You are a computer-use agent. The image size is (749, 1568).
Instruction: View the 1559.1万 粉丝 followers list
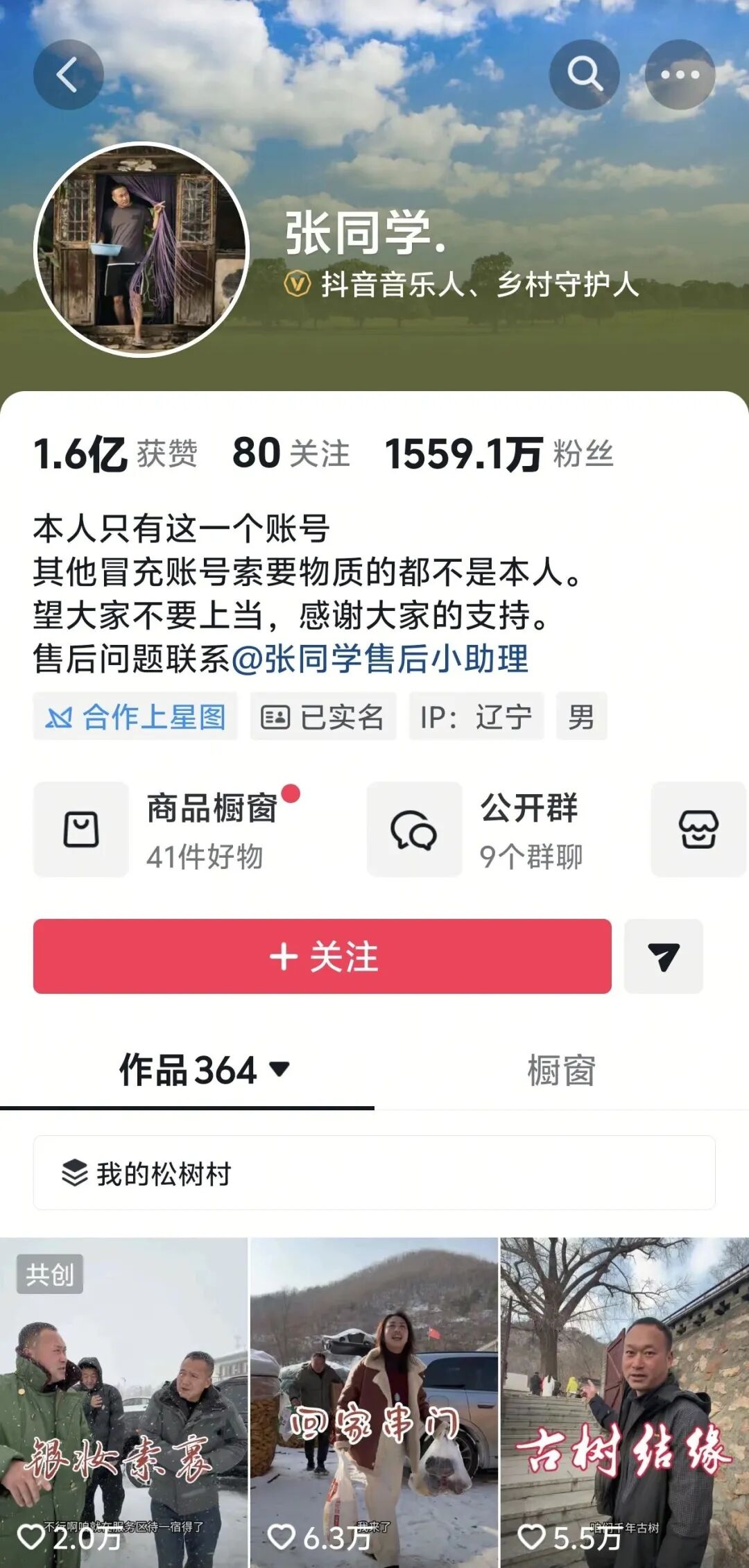tap(499, 454)
